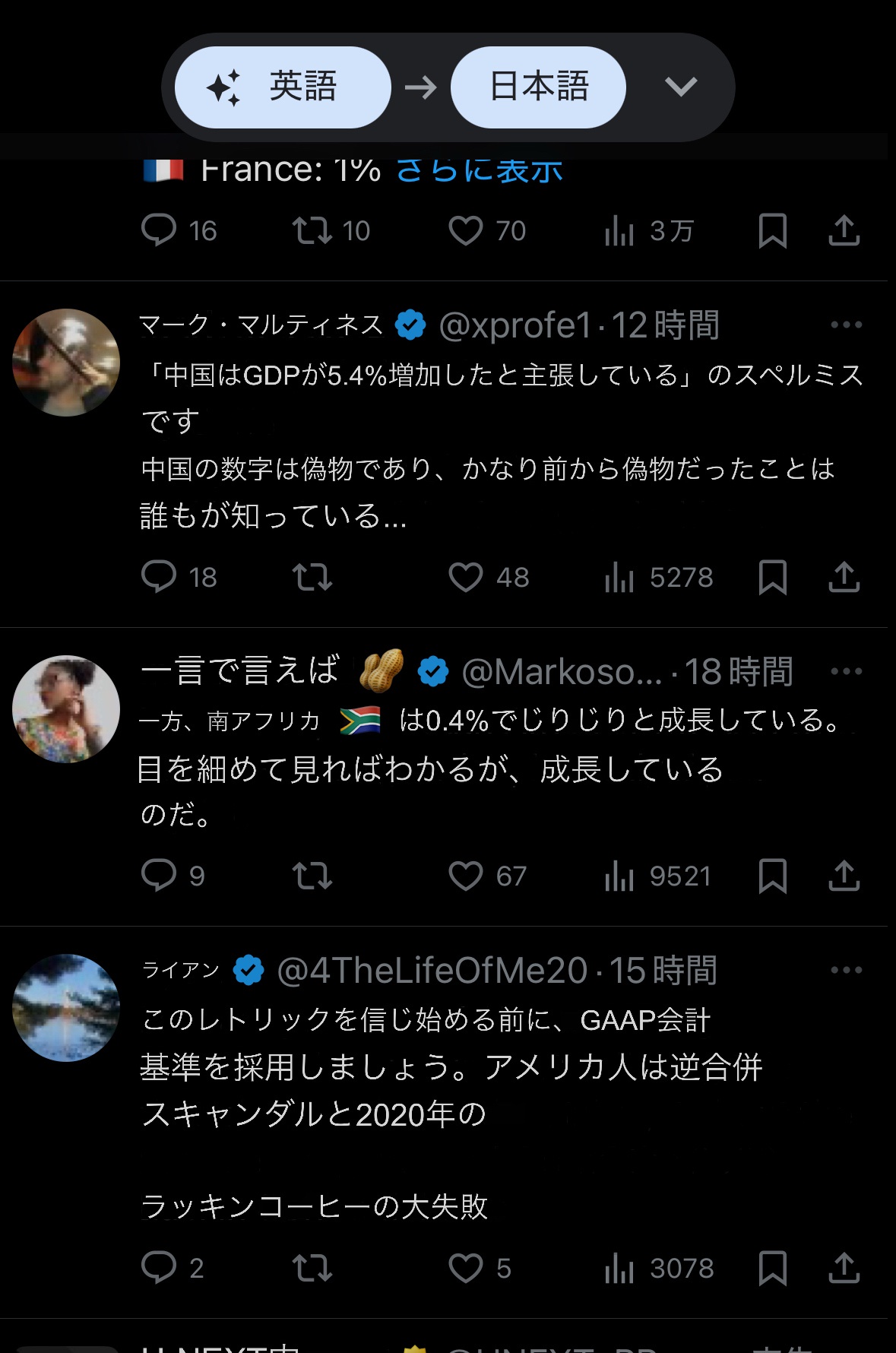Like the post by @xprofe1
The height and width of the screenshot is (1353, 896).
coord(466,578)
